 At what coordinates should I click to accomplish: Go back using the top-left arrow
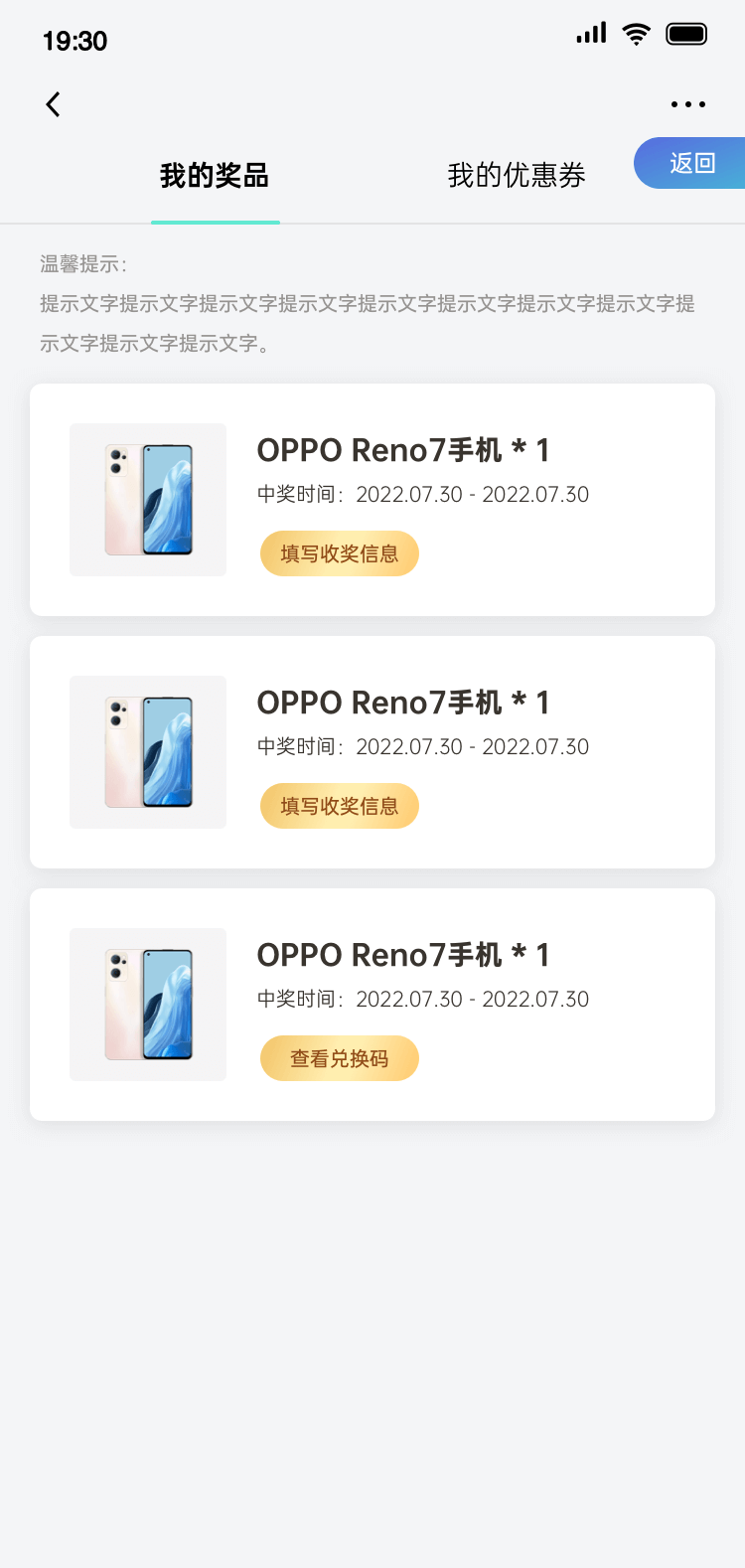tap(54, 104)
